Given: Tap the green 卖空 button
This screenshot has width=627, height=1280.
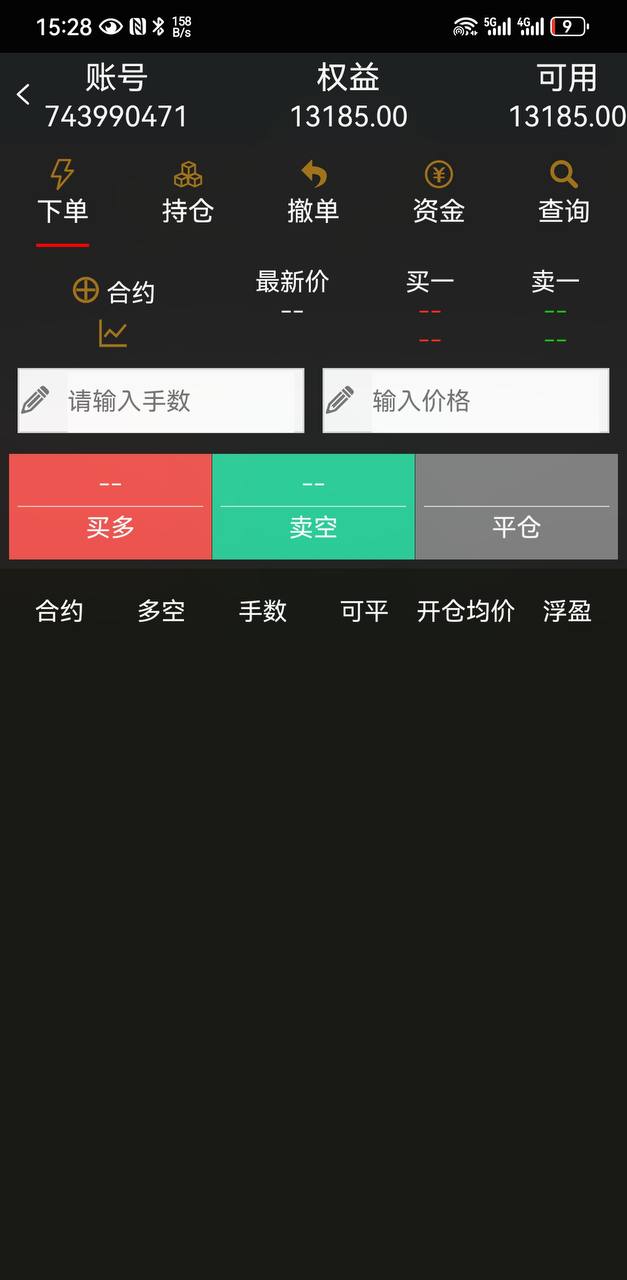Looking at the screenshot, I should coord(313,507).
